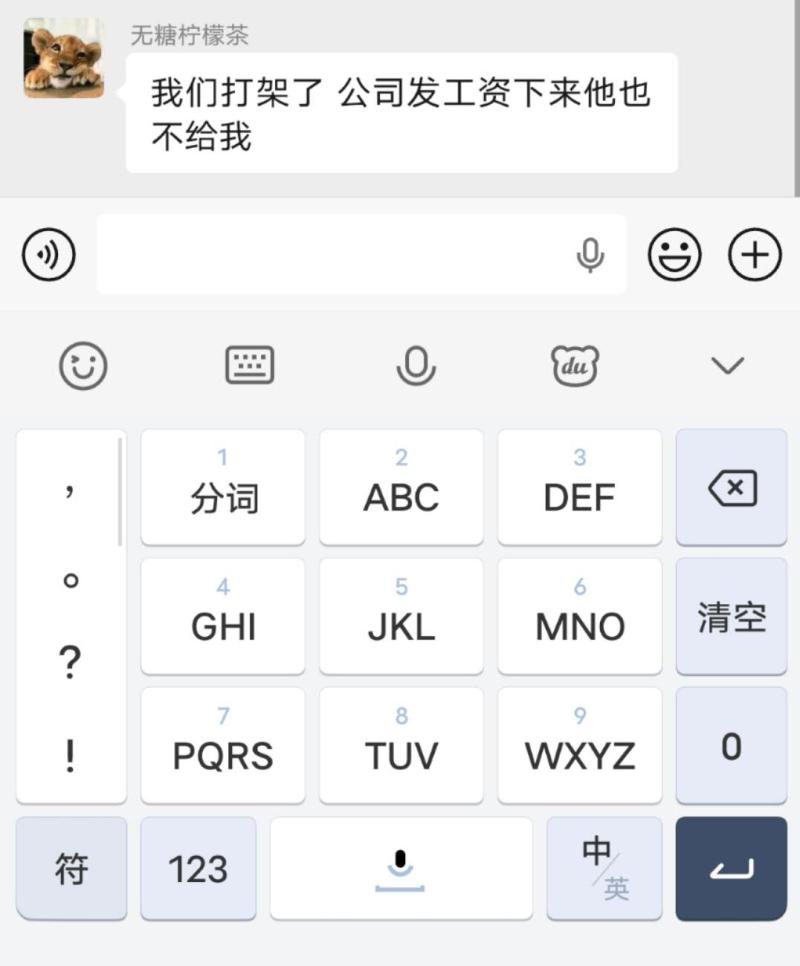This screenshot has width=800, height=966.
Task: Open the 符 symbols keyboard
Action: coord(71,868)
